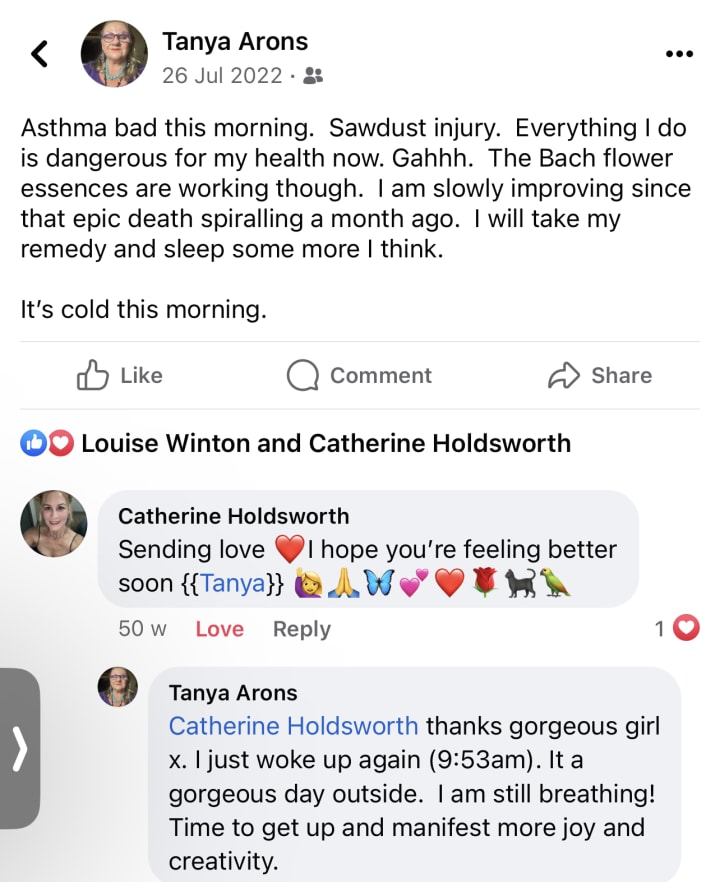720x882 pixels.
Task: Go back using the arrow
Action: pyautogui.click(x=40, y=54)
